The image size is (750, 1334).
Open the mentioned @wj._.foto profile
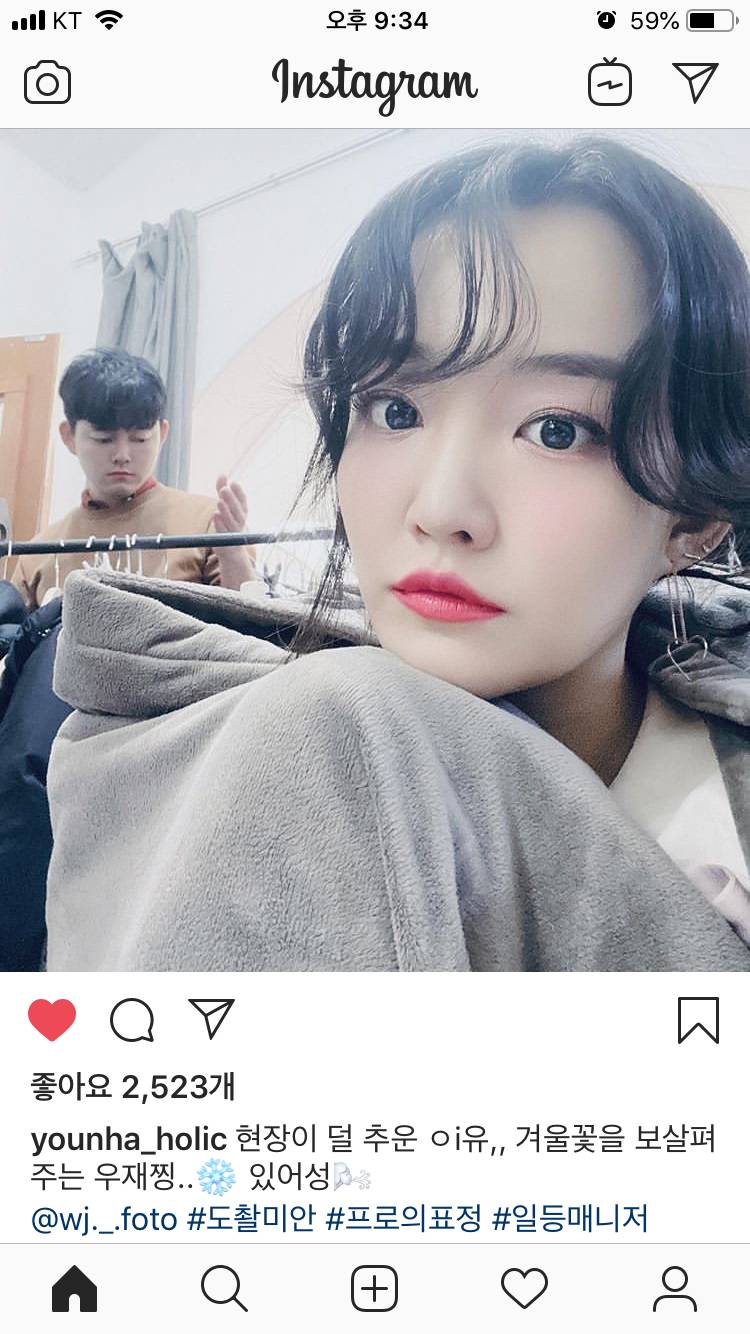click(x=104, y=1219)
